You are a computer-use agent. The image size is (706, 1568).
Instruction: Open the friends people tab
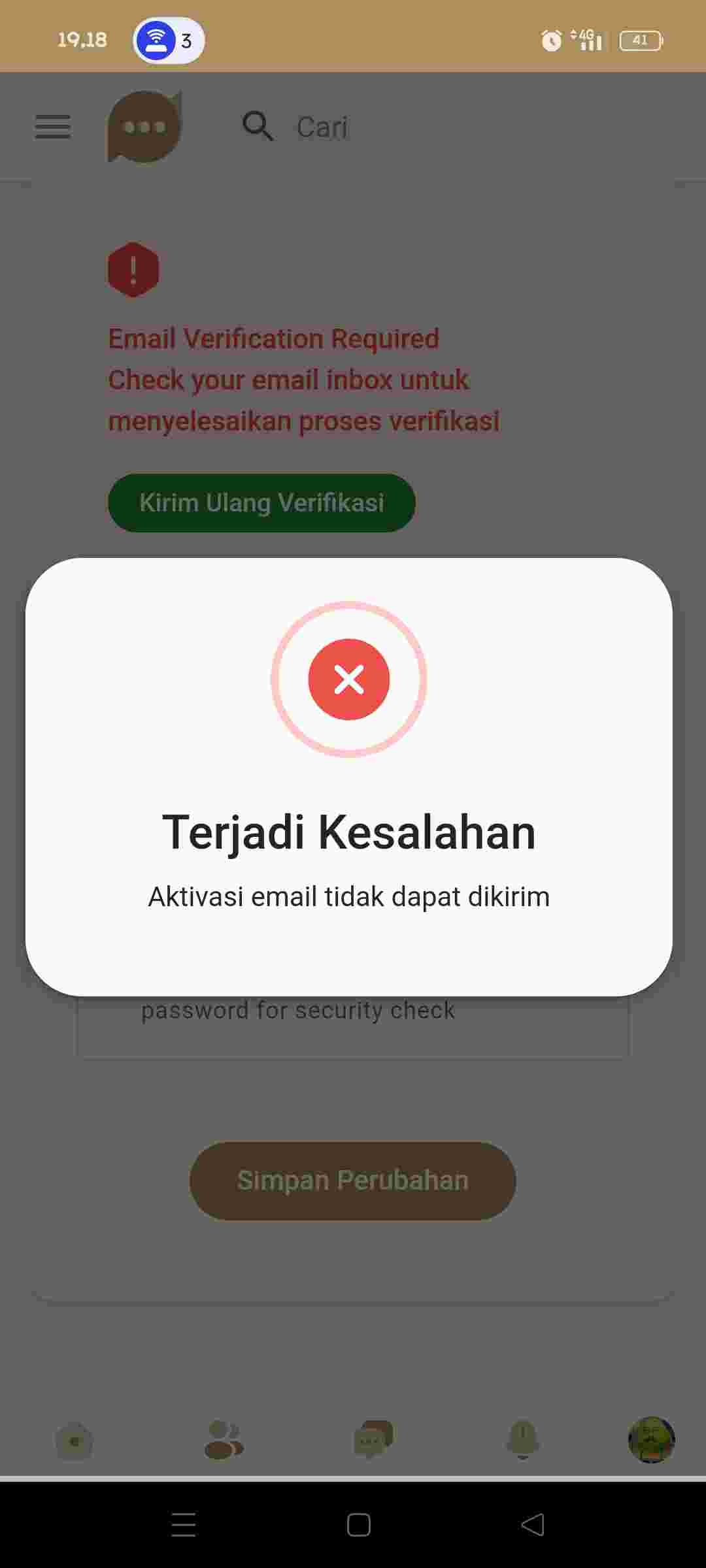click(224, 1440)
